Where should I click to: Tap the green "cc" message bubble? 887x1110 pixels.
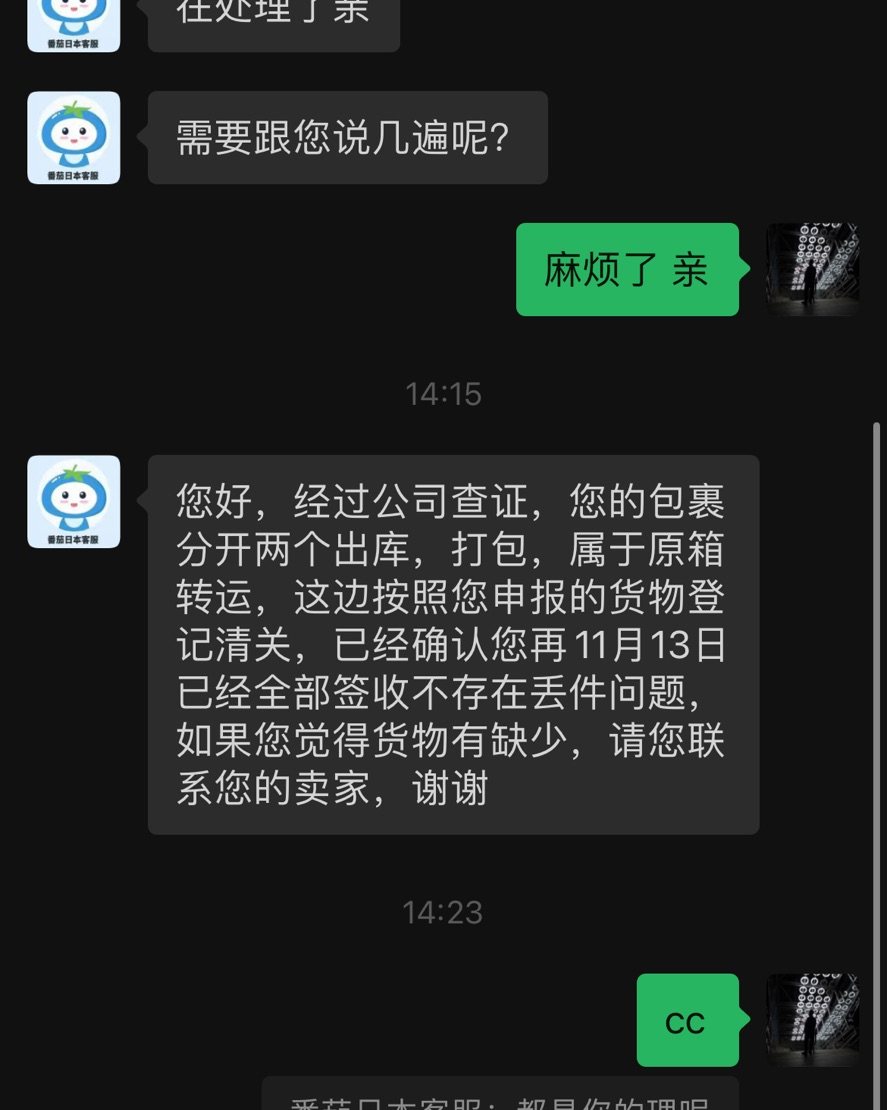point(687,1019)
